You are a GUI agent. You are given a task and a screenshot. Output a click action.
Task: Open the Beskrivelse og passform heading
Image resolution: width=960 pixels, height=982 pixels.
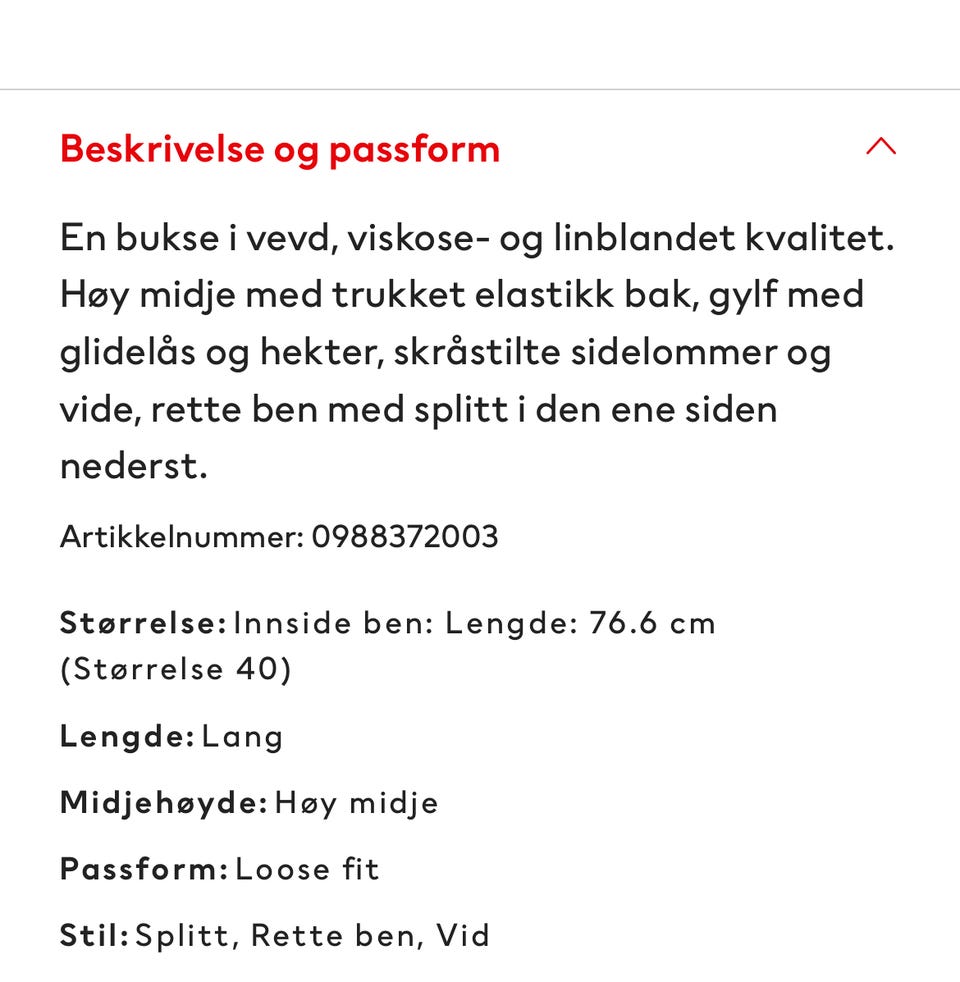(280, 148)
